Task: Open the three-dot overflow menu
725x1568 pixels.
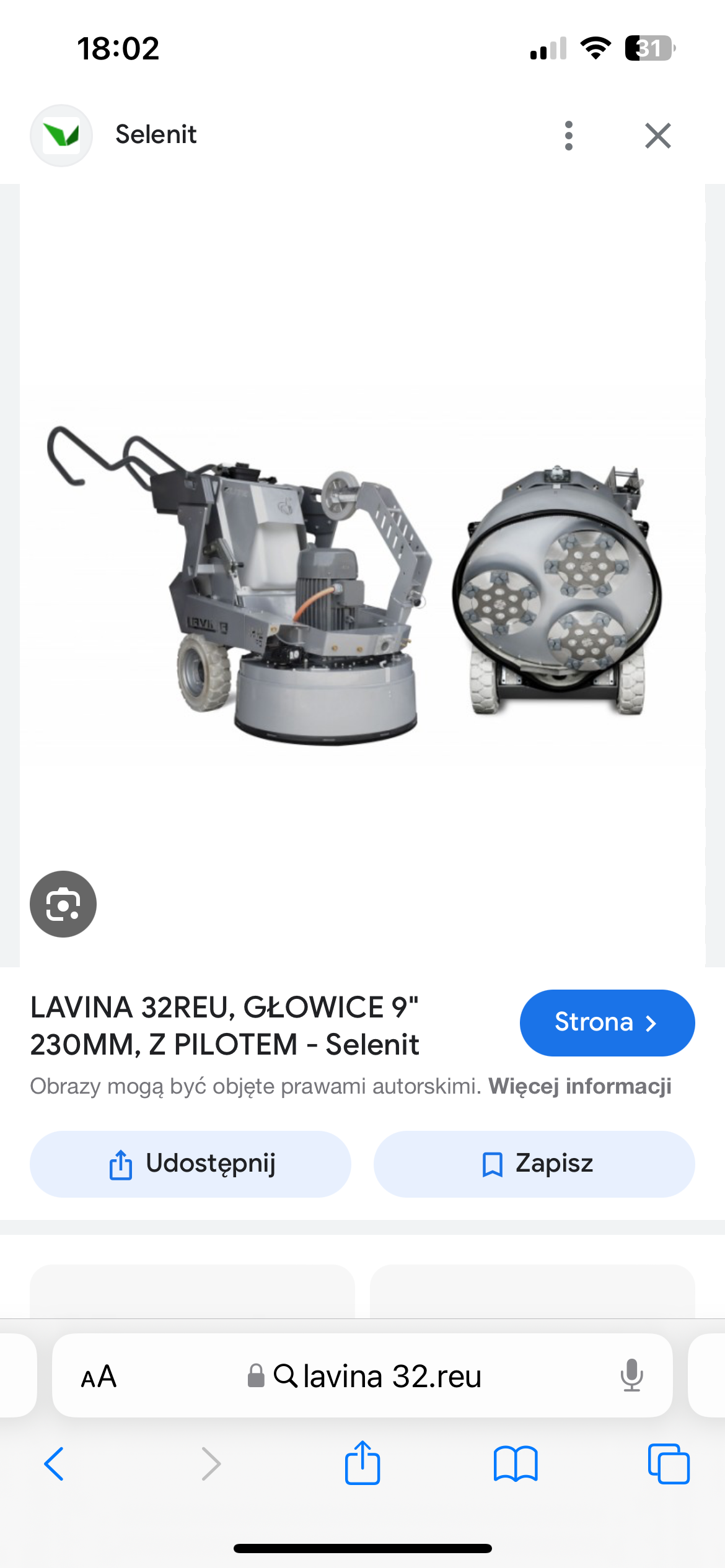Action: pyautogui.click(x=569, y=136)
